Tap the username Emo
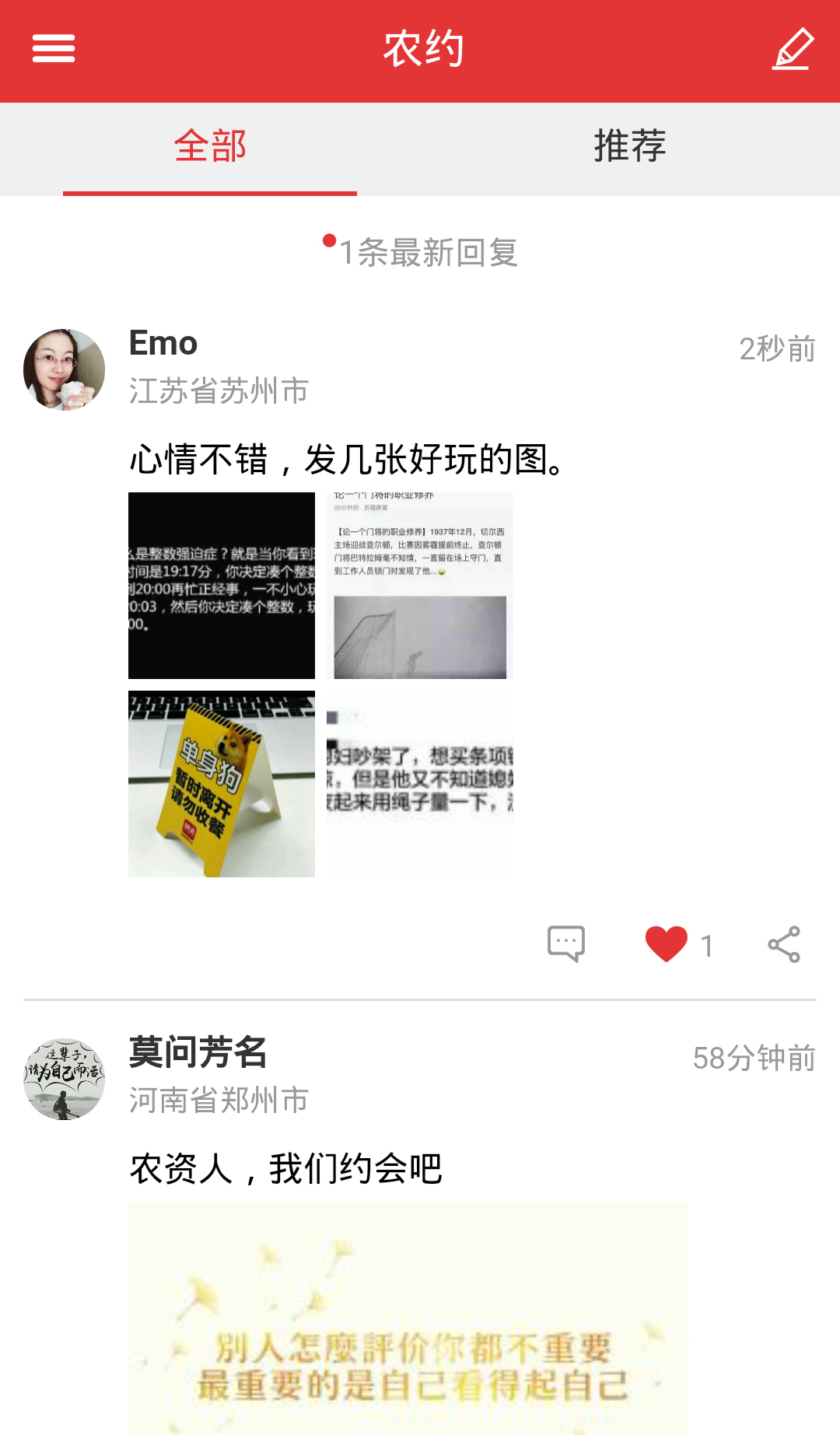 (161, 342)
